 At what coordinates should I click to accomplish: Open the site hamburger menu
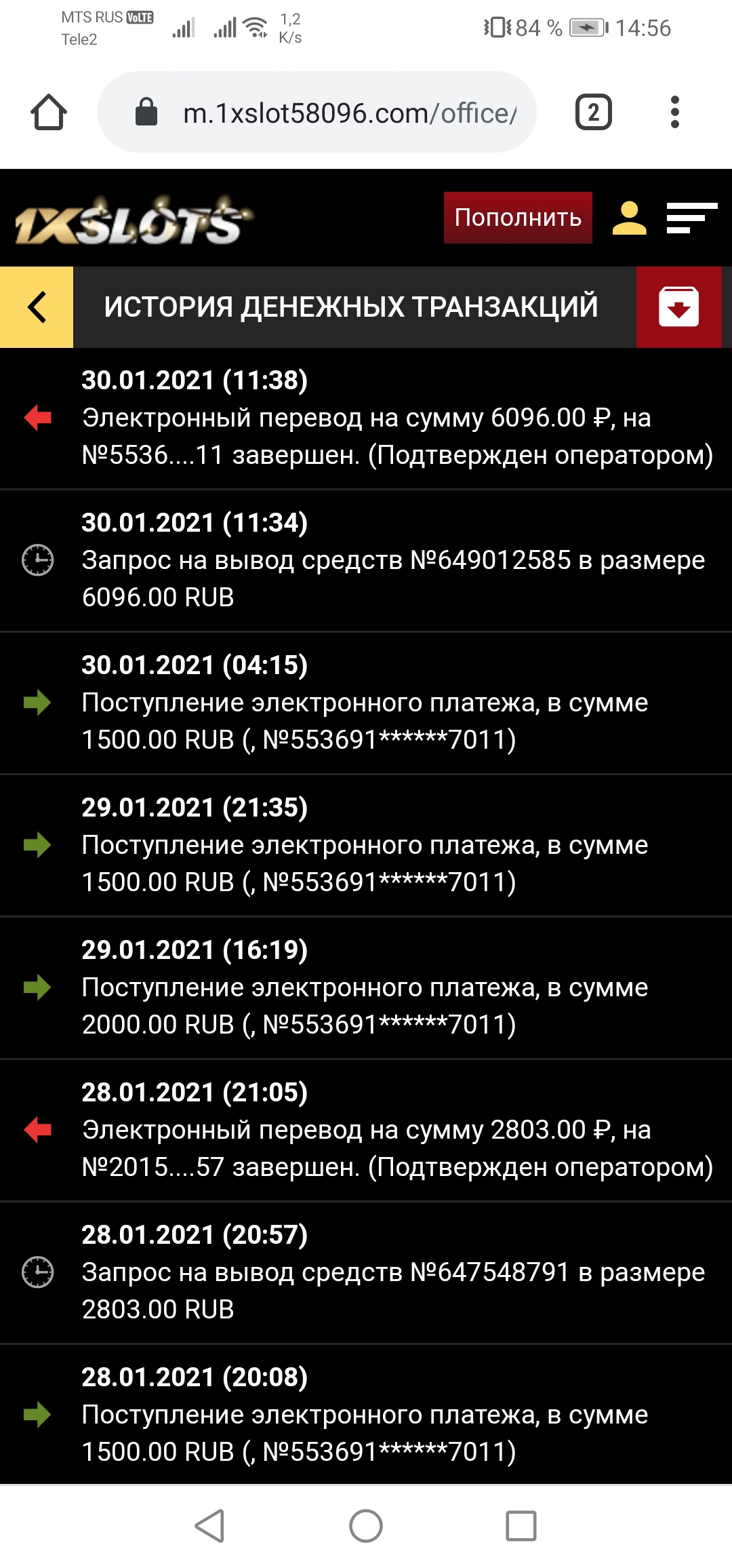click(691, 218)
